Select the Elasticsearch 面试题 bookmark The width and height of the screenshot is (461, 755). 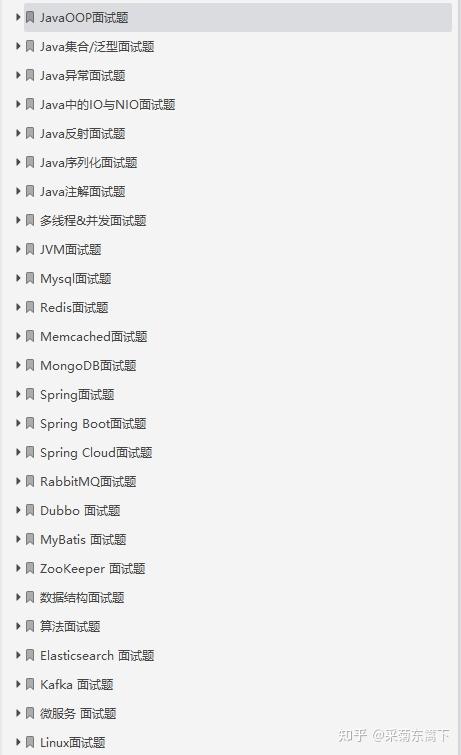click(x=97, y=655)
